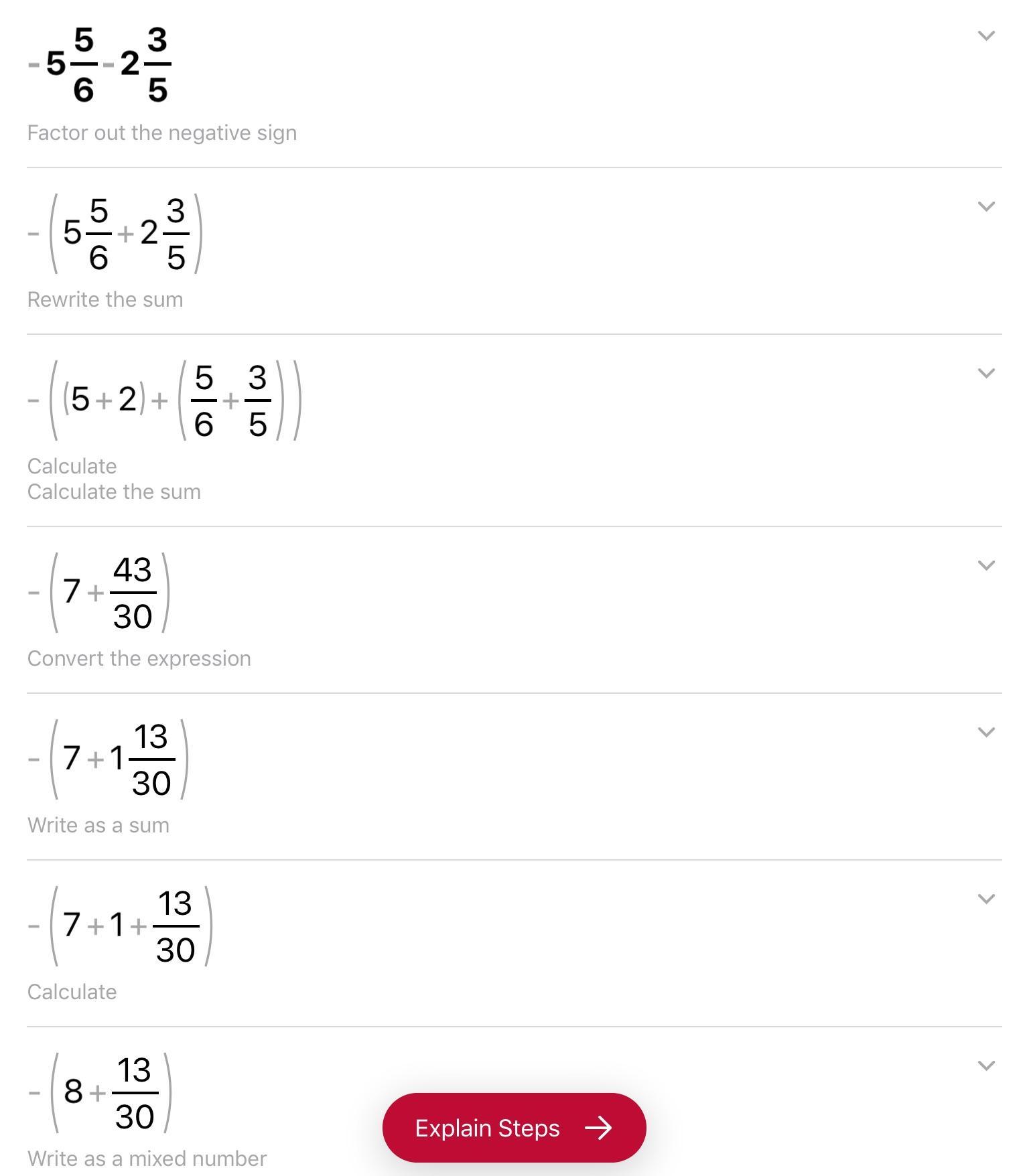
Task: Expand the 'Calculate the sum' step
Action: (x=986, y=373)
